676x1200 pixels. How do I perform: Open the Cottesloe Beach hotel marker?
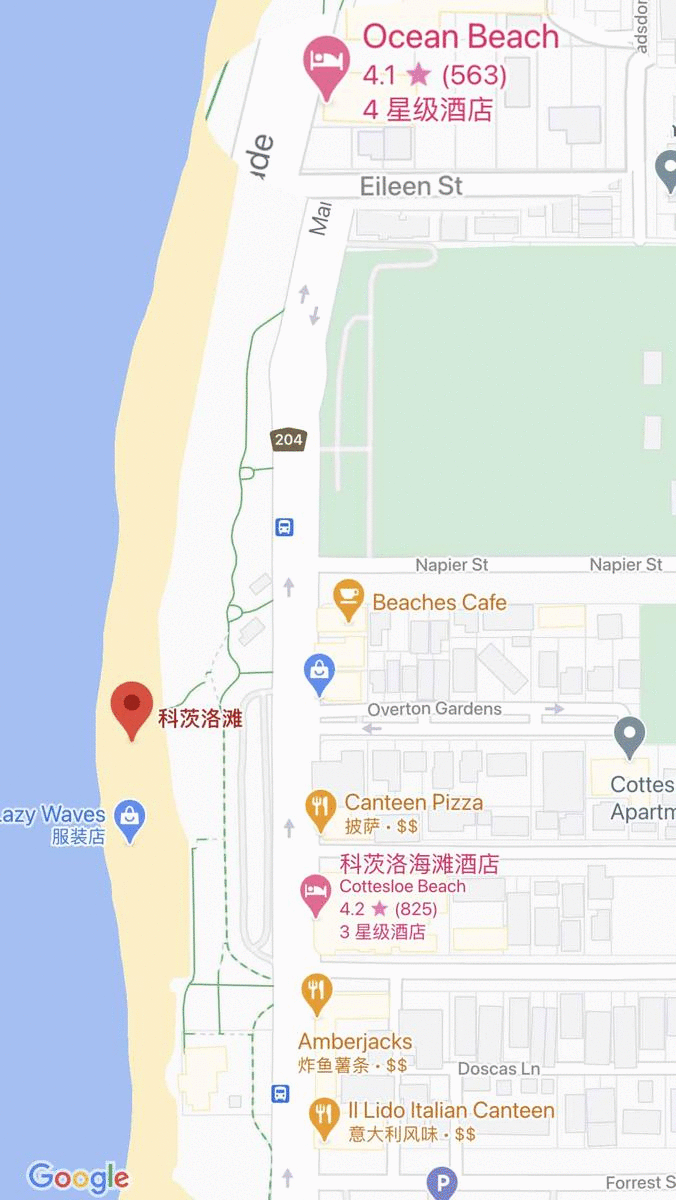tap(316, 892)
